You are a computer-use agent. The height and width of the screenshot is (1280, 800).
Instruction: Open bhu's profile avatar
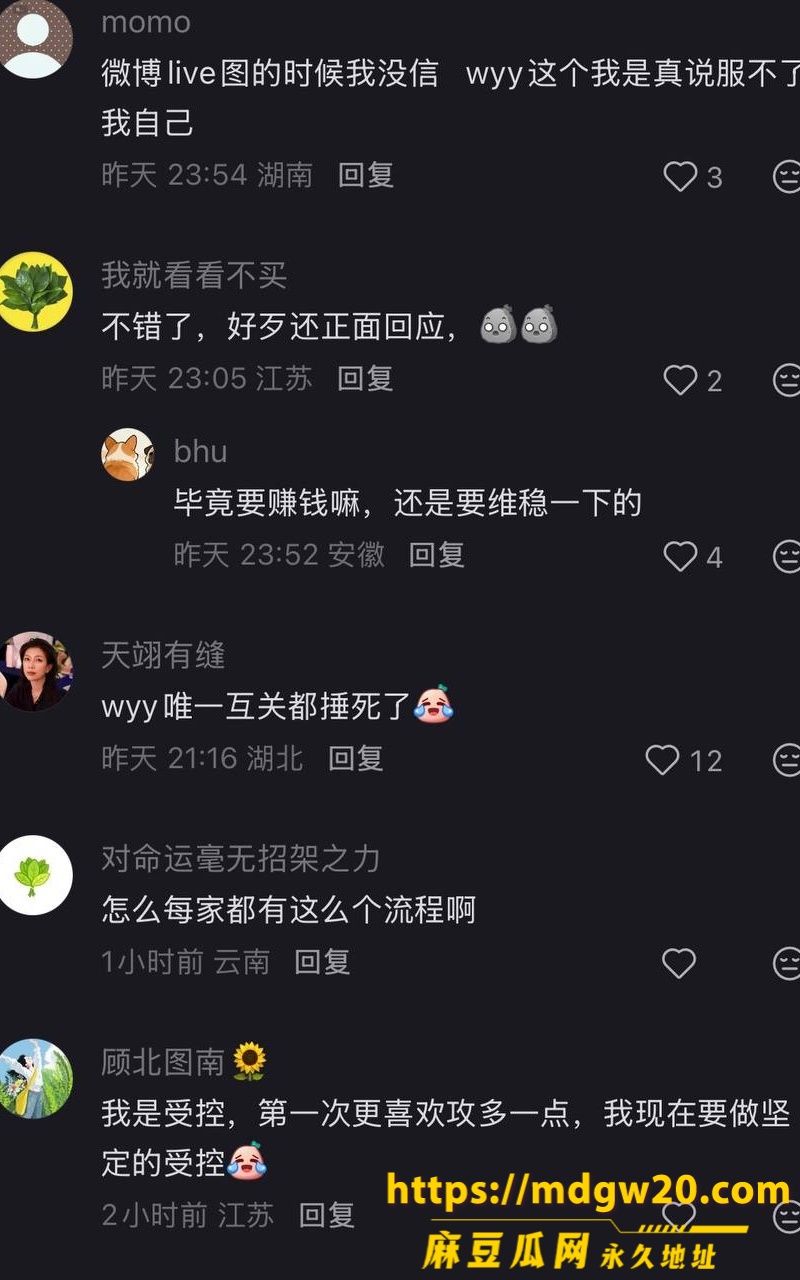[127, 455]
